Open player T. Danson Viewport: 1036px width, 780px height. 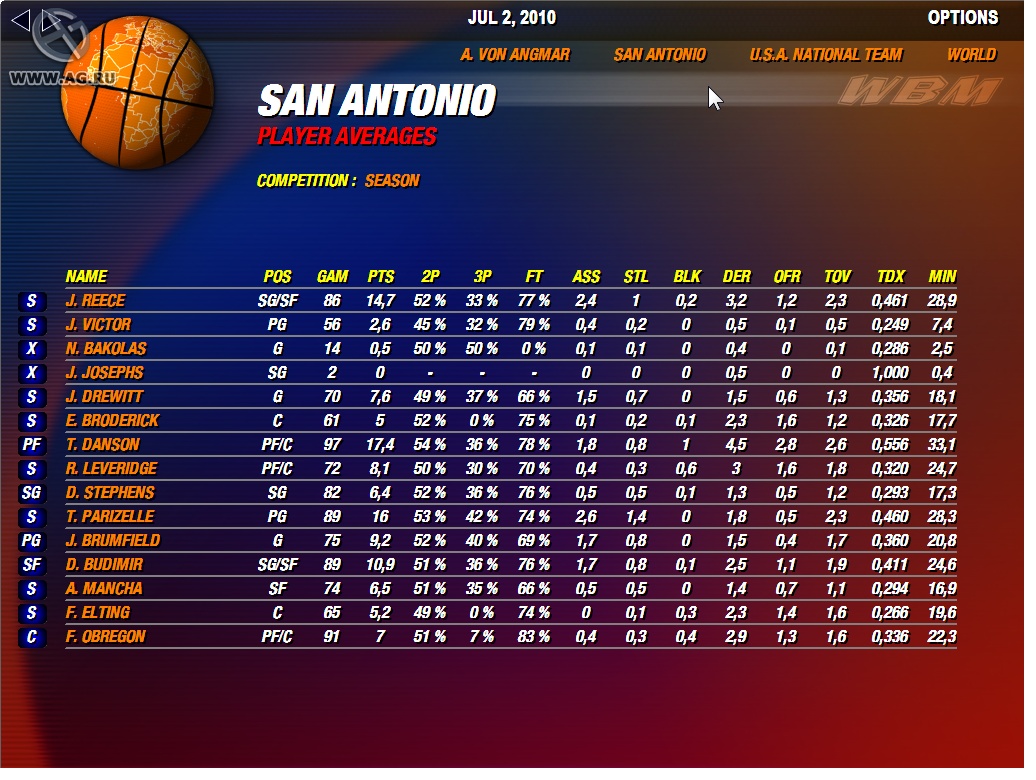[x=102, y=444]
